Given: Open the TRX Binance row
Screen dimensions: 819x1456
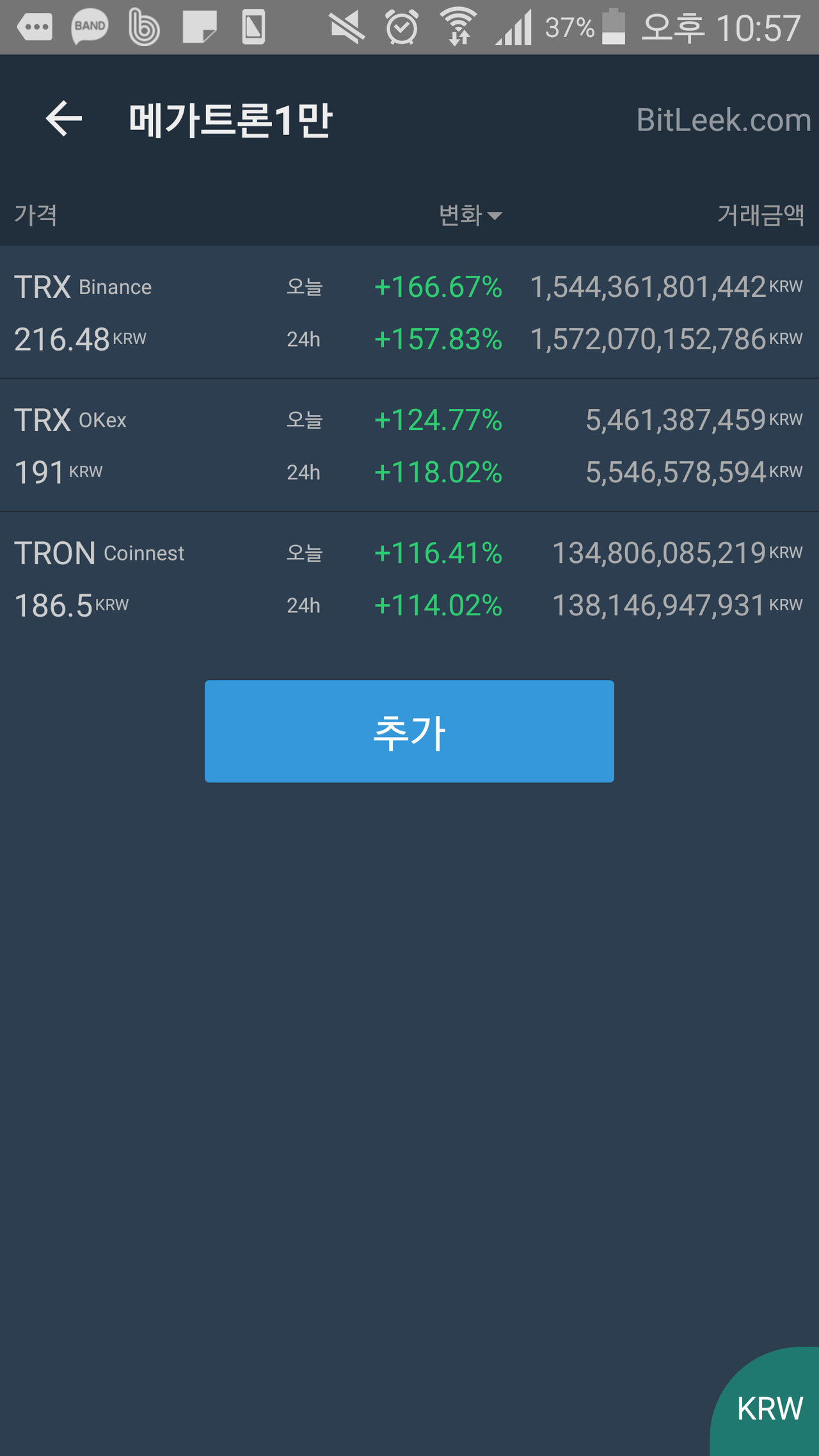Looking at the screenshot, I should pos(408,312).
